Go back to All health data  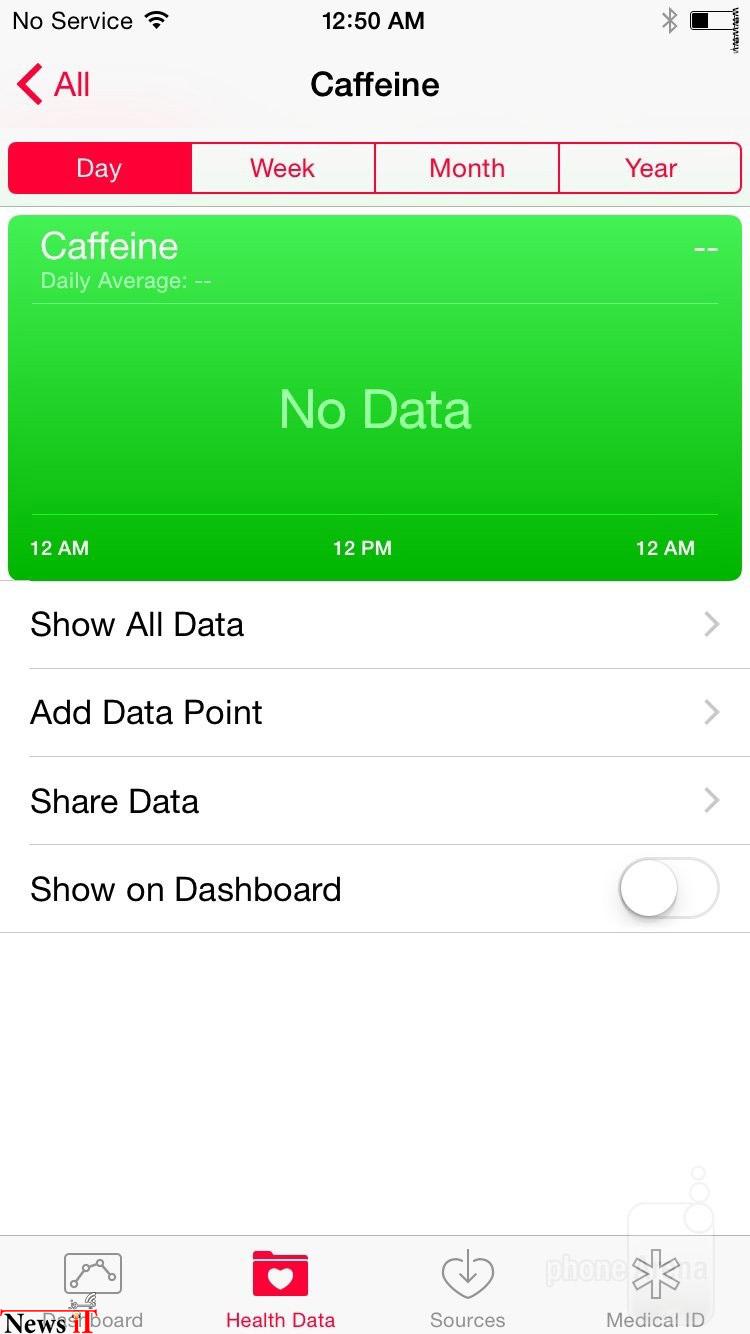(54, 85)
